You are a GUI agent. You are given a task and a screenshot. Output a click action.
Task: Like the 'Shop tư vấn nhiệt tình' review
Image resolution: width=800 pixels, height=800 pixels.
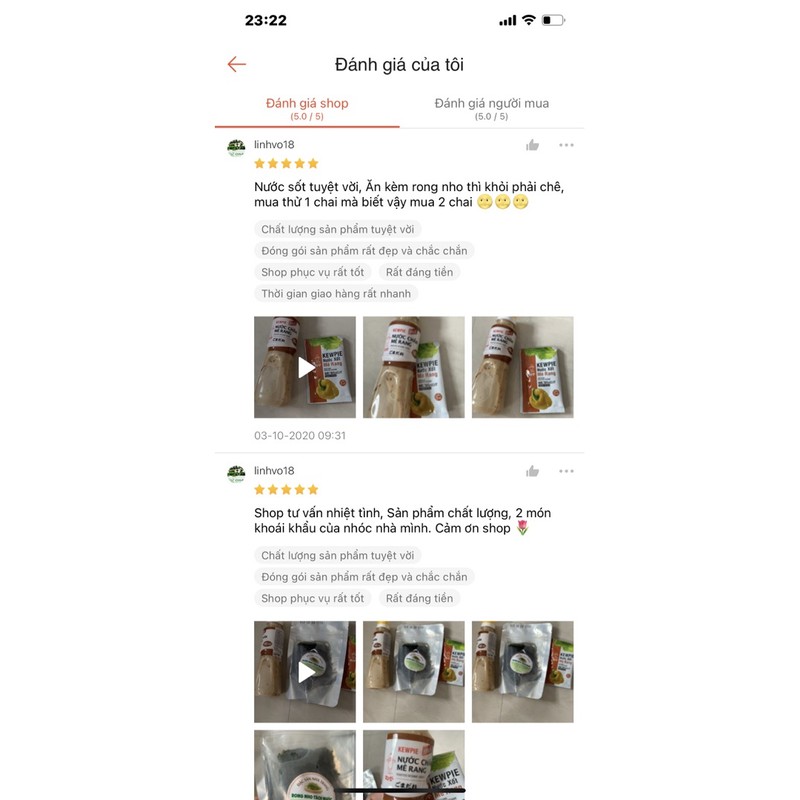(533, 471)
